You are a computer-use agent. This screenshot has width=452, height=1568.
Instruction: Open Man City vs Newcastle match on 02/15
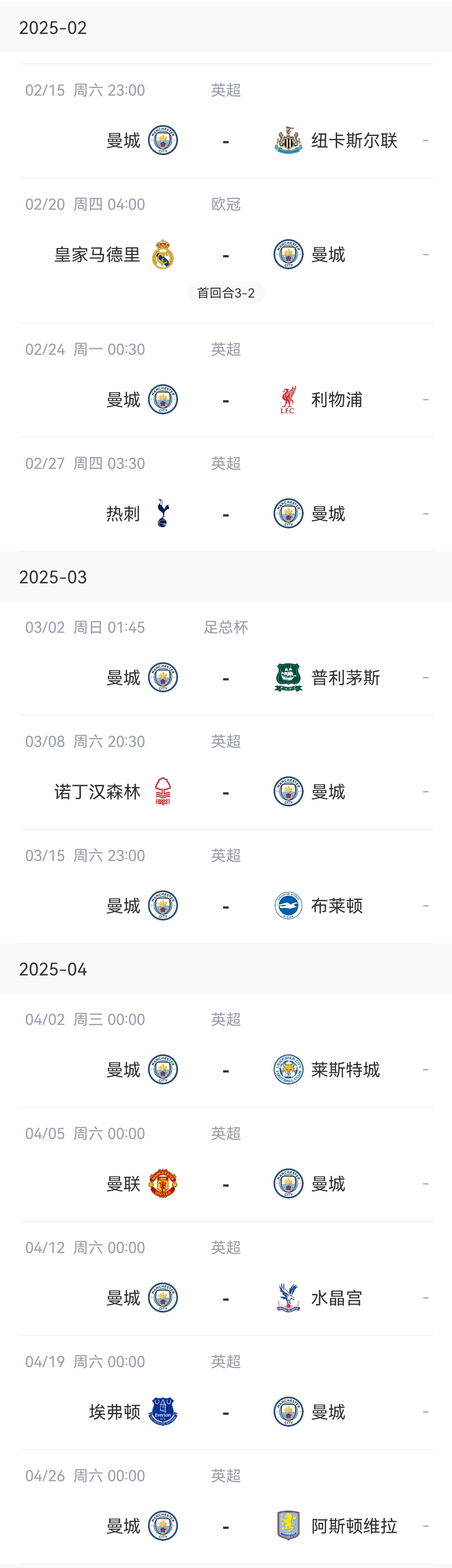tap(225, 141)
